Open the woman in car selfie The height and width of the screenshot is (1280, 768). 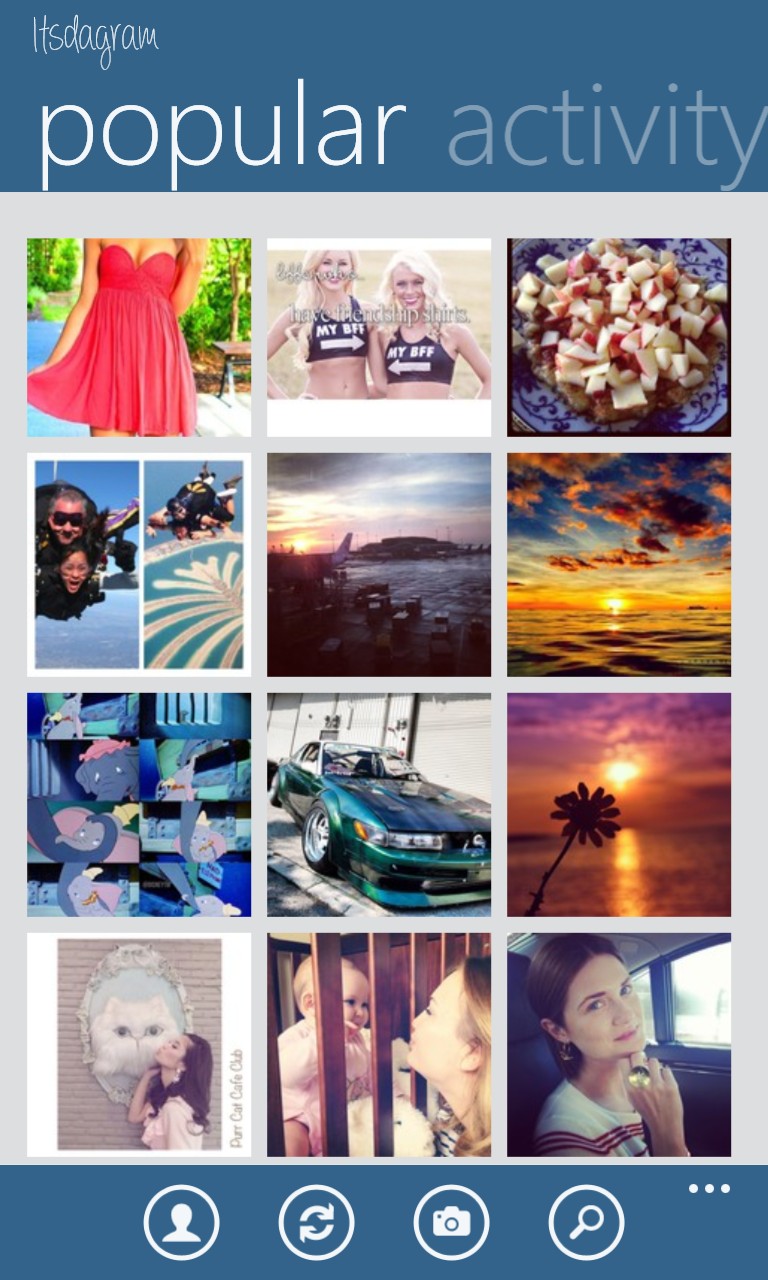point(619,1045)
